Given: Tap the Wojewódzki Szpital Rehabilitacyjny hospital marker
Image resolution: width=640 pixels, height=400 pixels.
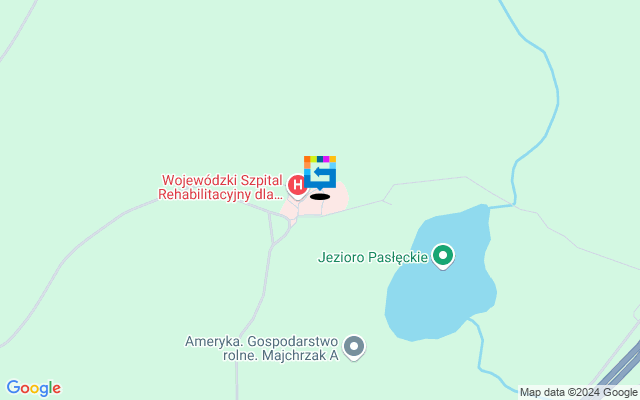Looking at the screenshot, I should click(x=297, y=185).
